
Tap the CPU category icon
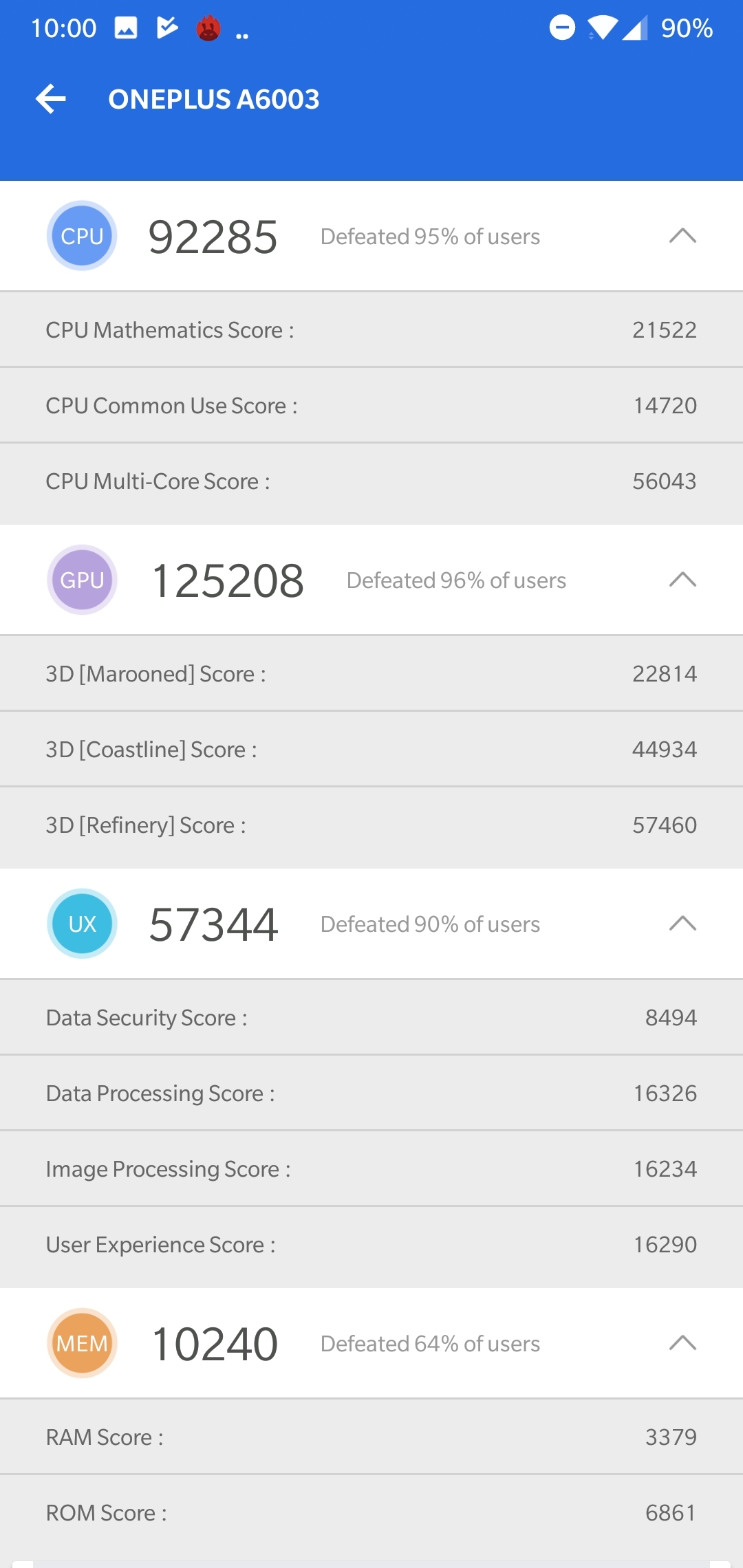coord(81,236)
